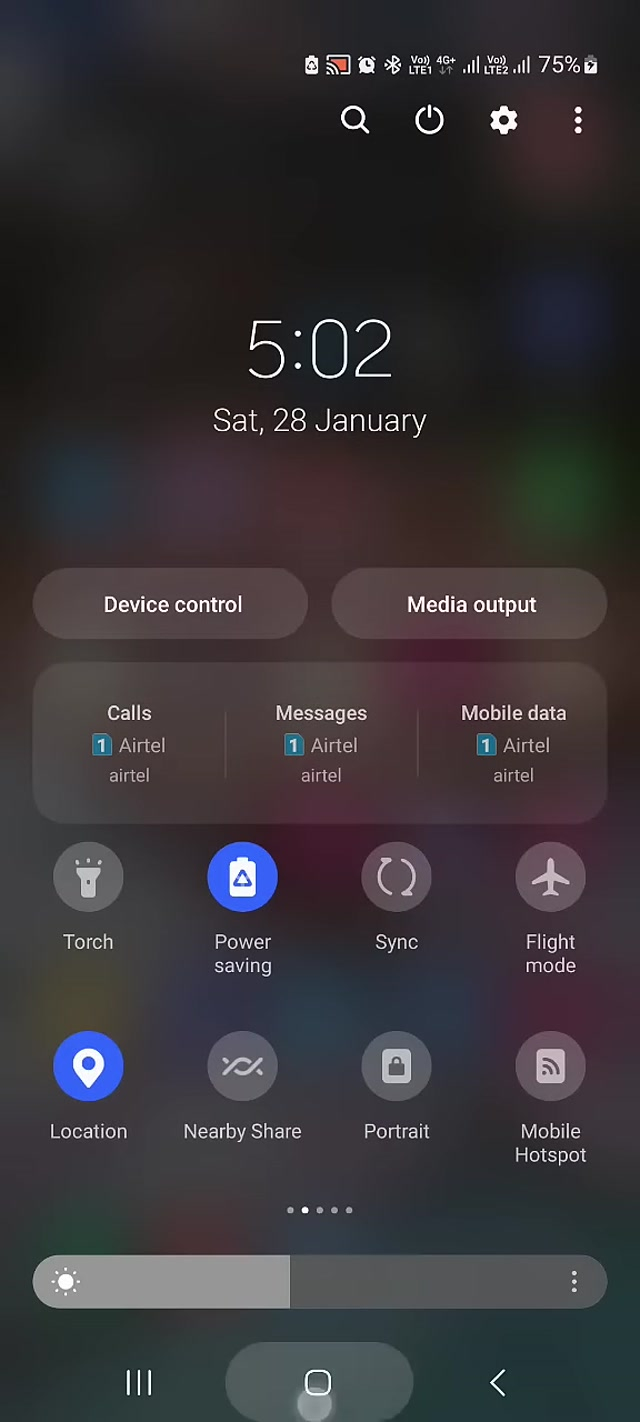
Task: Tap the power off icon
Action: (x=429, y=121)
